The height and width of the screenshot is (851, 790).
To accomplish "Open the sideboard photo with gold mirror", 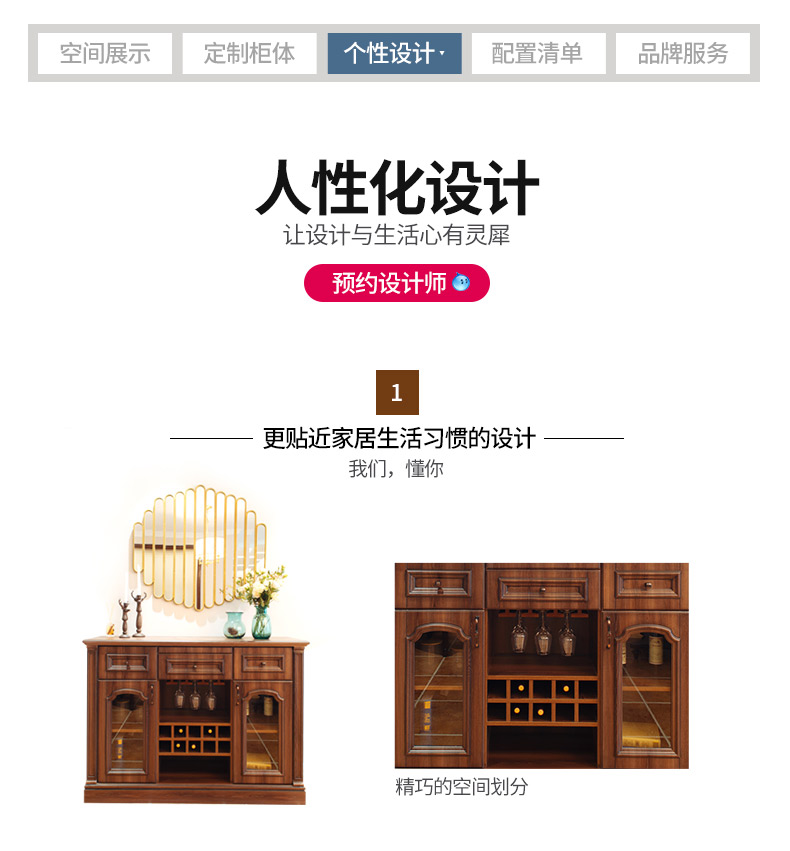I will tap(198, 650).
